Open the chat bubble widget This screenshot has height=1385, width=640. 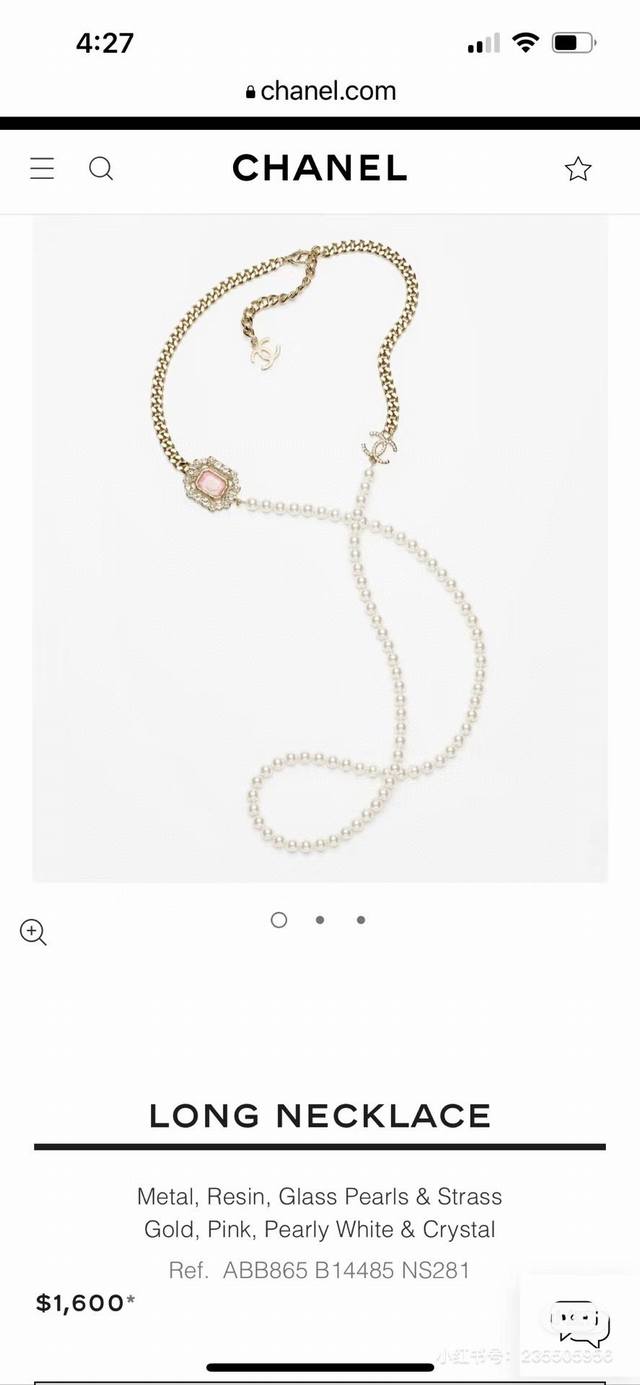click(x=582, y=1322)
